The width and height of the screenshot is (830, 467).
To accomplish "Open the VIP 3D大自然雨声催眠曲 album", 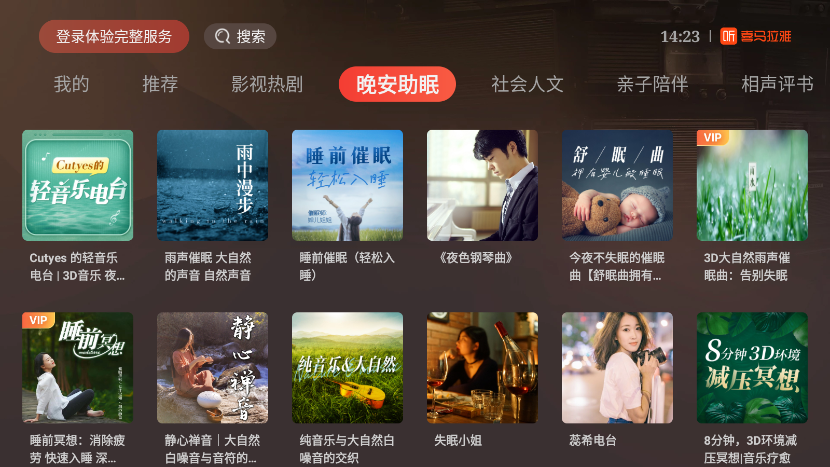I will [x=752, y=185].
